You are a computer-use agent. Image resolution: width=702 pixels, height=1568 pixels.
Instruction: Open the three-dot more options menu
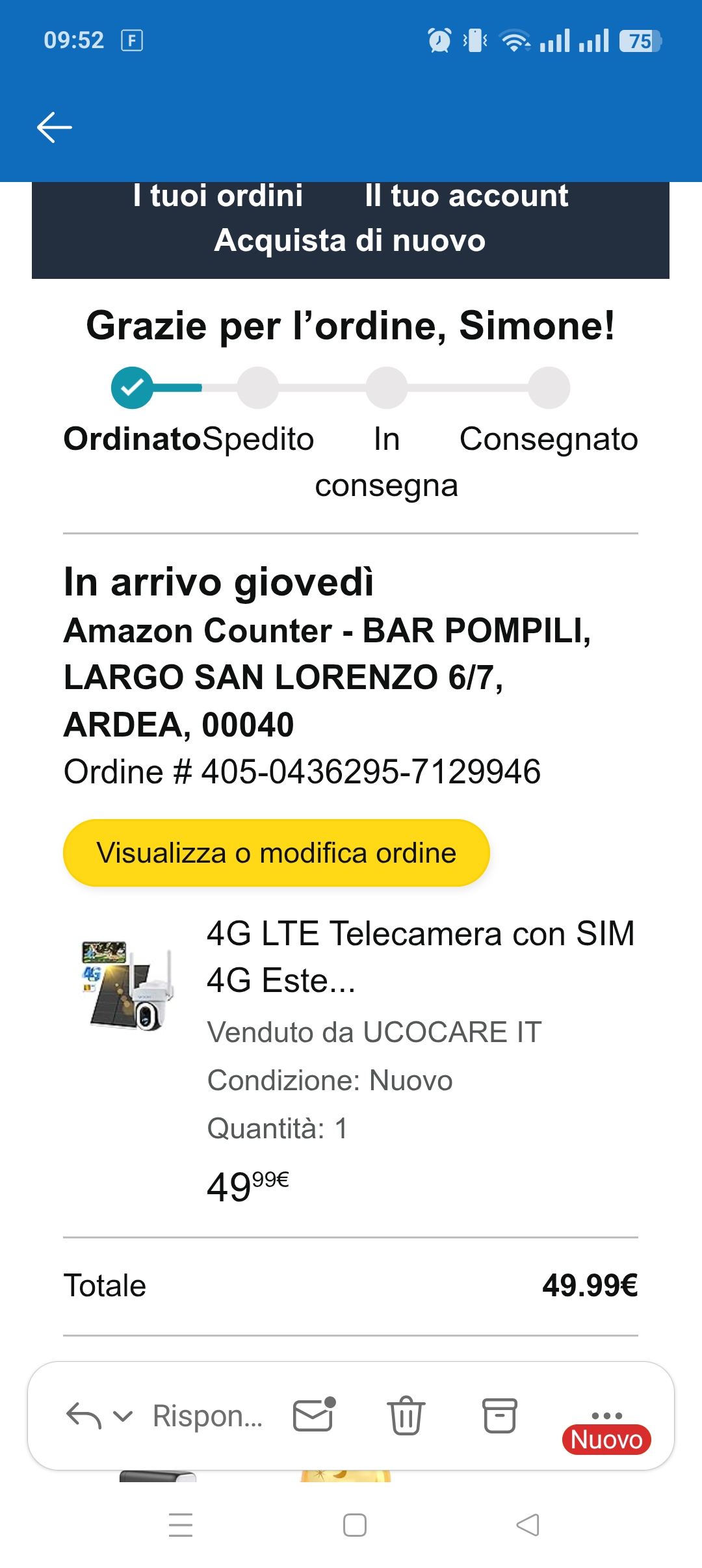(x=606, y=1415)
